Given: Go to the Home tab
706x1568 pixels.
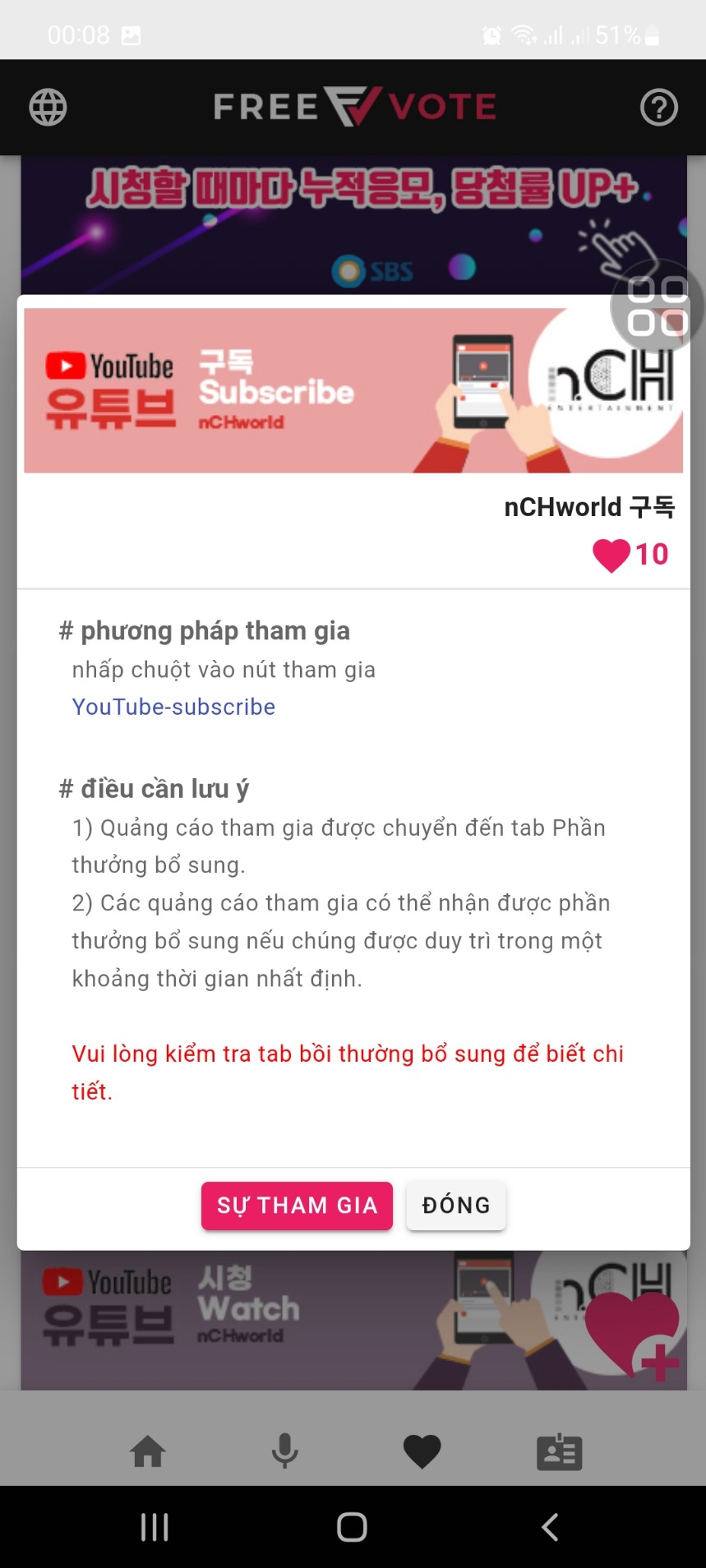Looking at the screenshot, I should (x=148, y=1451).
